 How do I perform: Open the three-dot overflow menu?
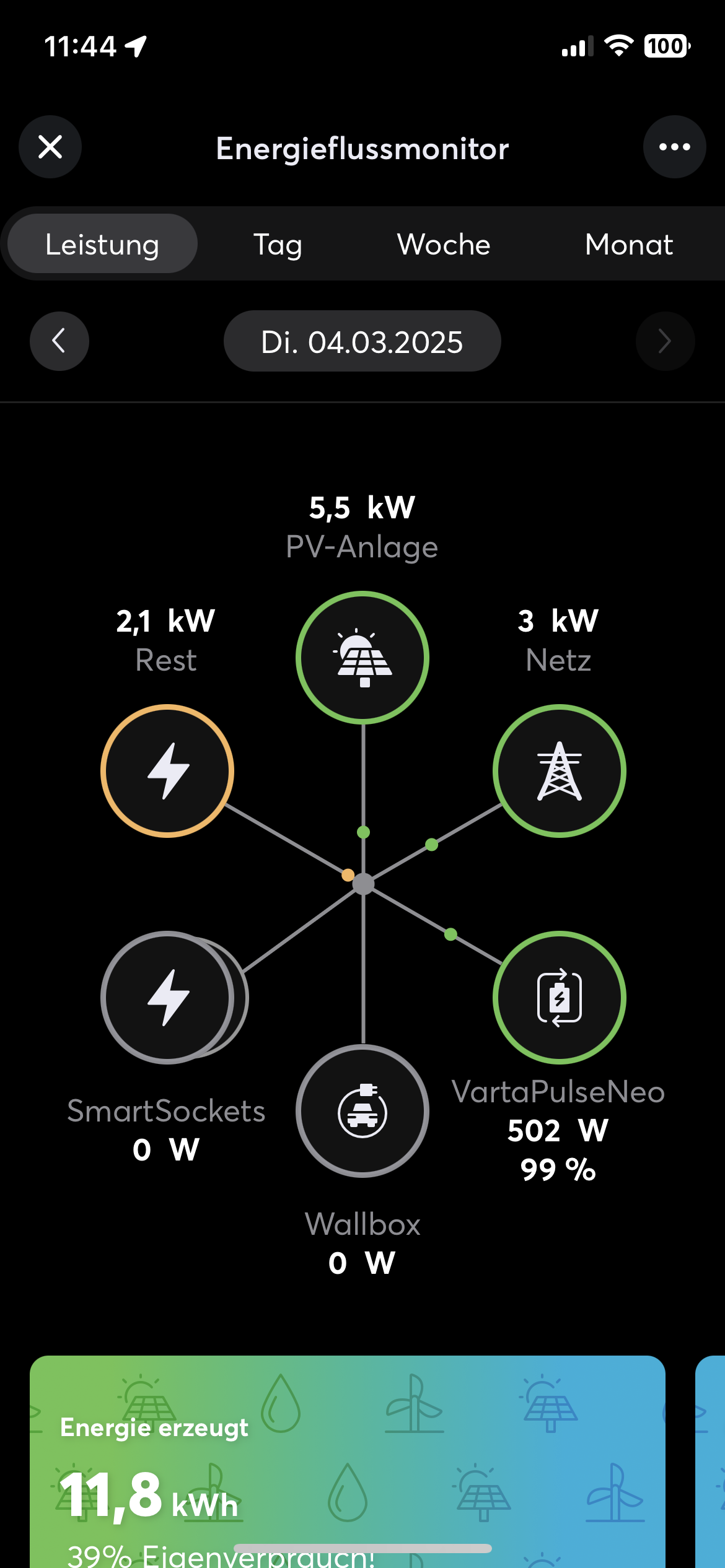(x=674, y=147)
